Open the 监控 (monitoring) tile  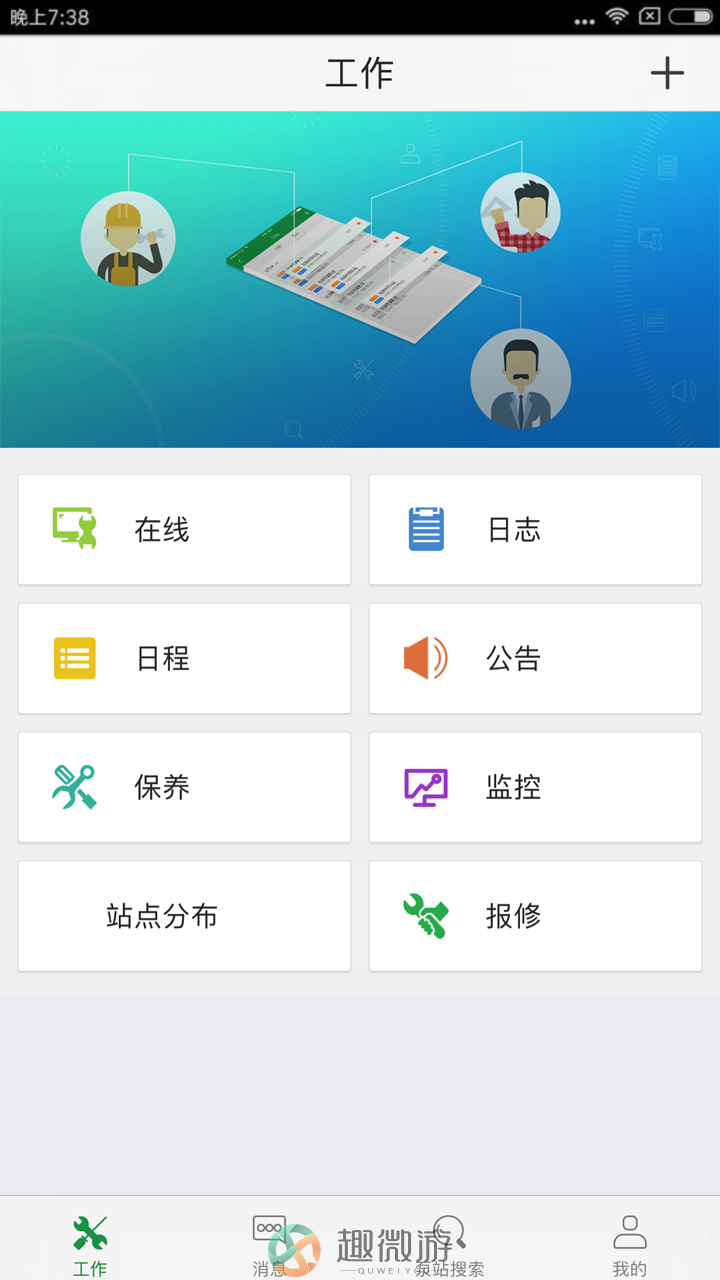[x=535, y=787]
